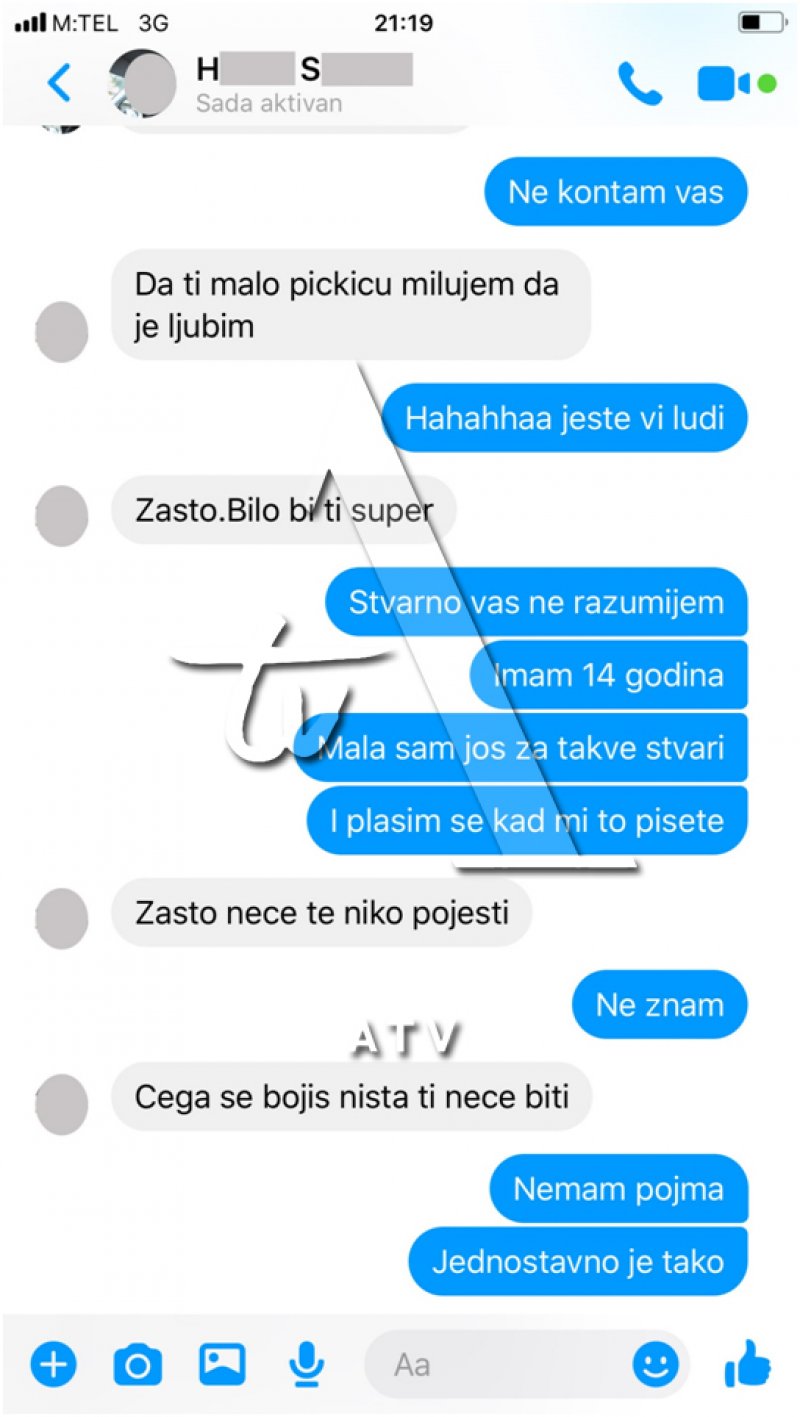This screenshot has height=1417, width=800.
Task: Open the camera to take a photo
Action: pos(138,1362)
